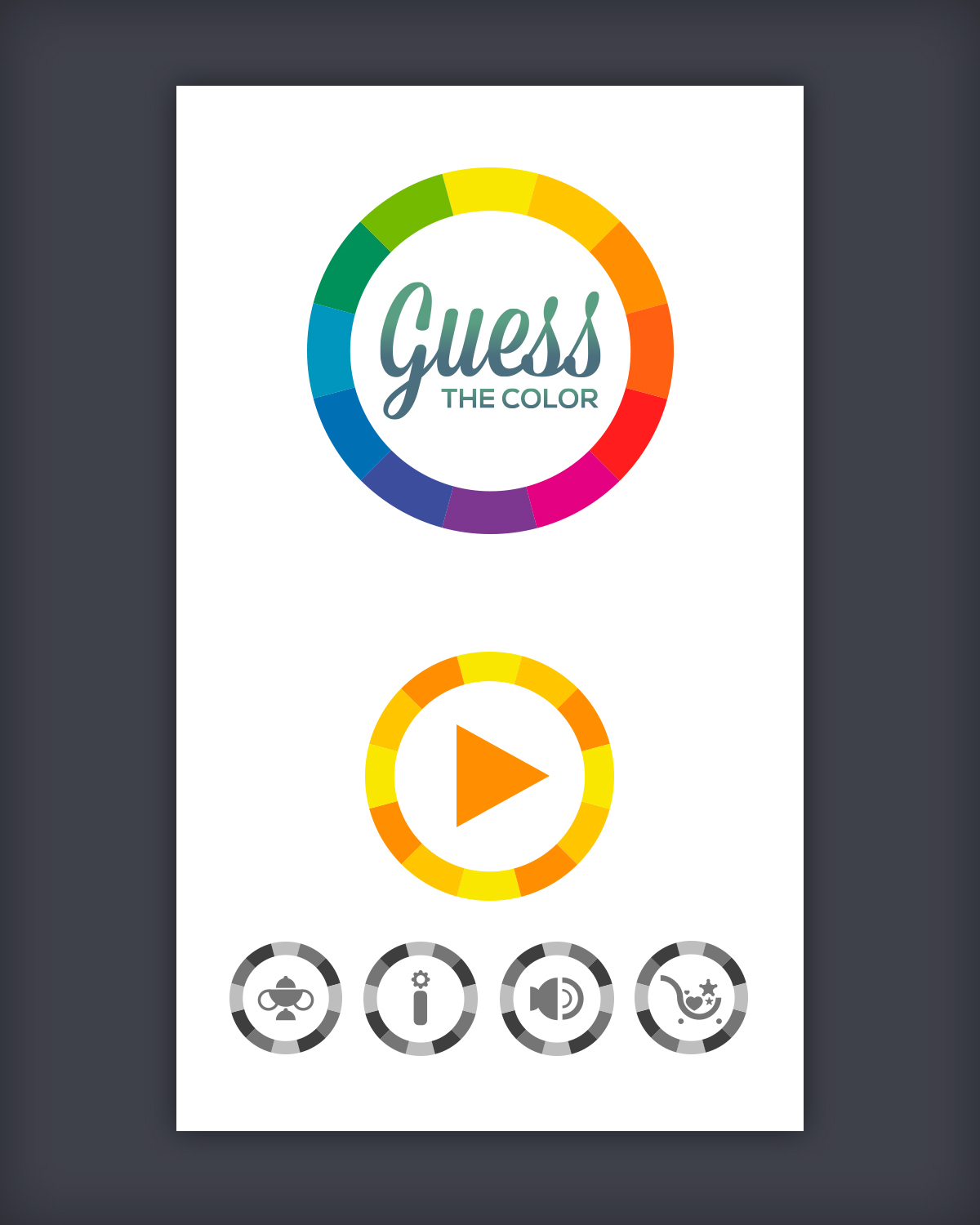This screenshot has height=1225, width=980.
Task: Open the info and settings icon
Action: 421,998
